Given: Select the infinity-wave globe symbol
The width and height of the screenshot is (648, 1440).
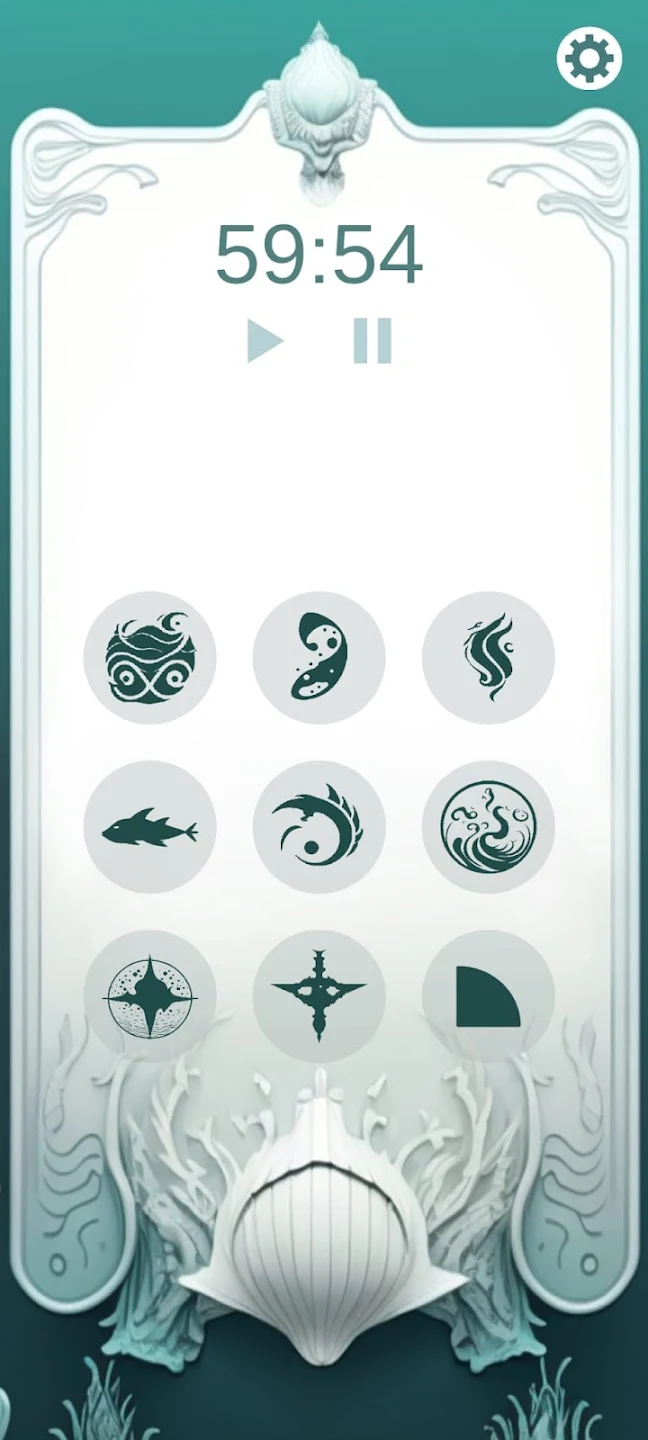Looking at the screenshot, I should tap(150, 658).
